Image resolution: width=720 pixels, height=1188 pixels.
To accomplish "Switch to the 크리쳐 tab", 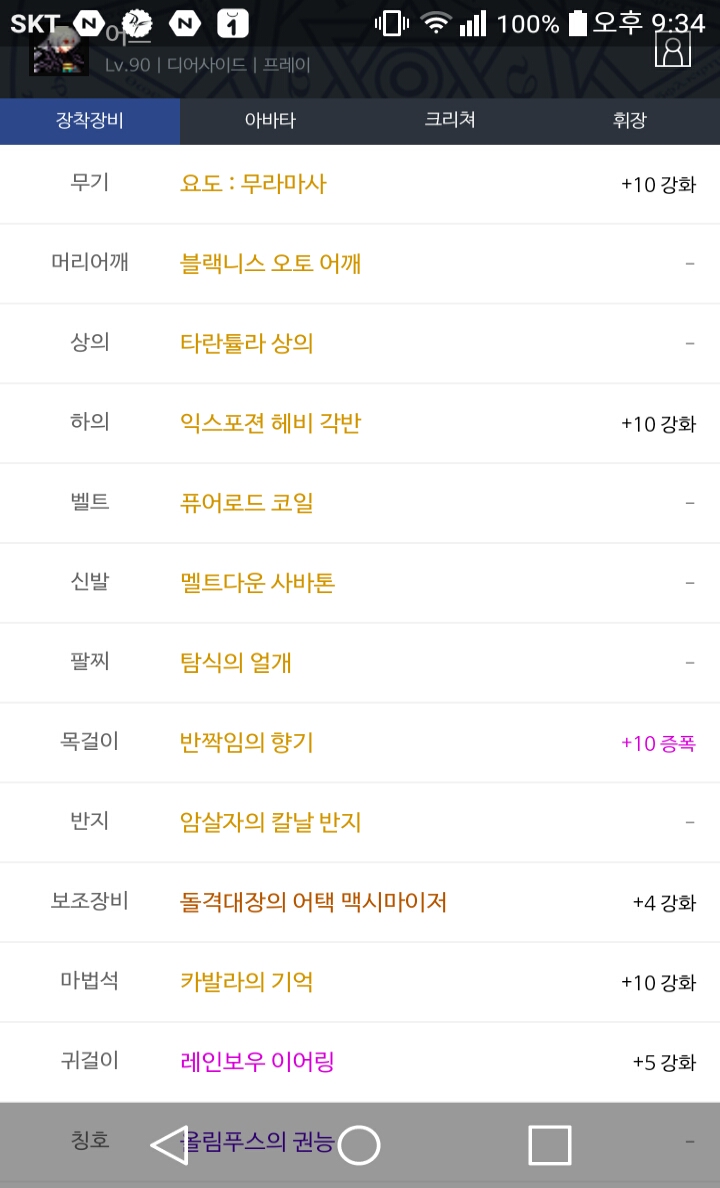I will [x=449, y=120].
